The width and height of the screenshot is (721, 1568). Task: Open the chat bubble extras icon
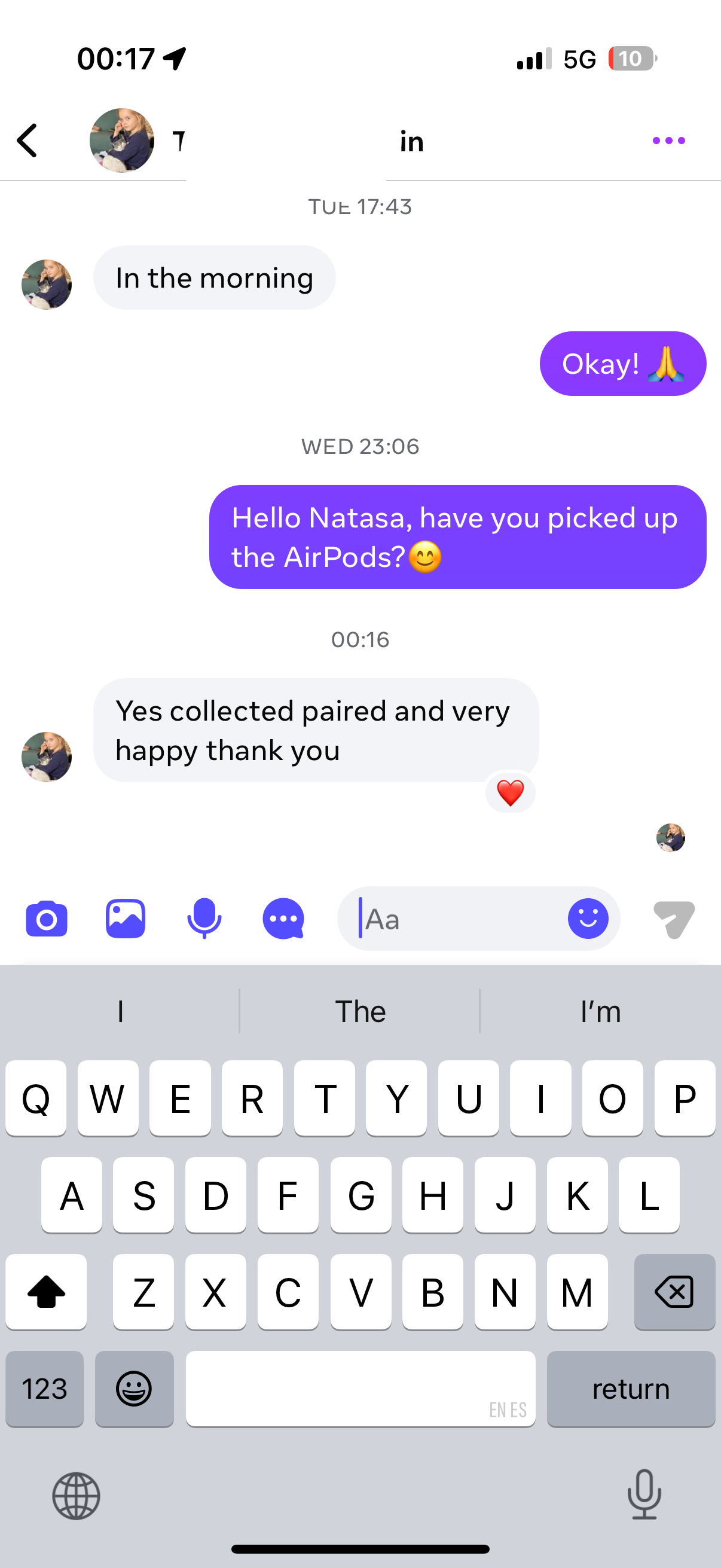click(x=283, y=919)
